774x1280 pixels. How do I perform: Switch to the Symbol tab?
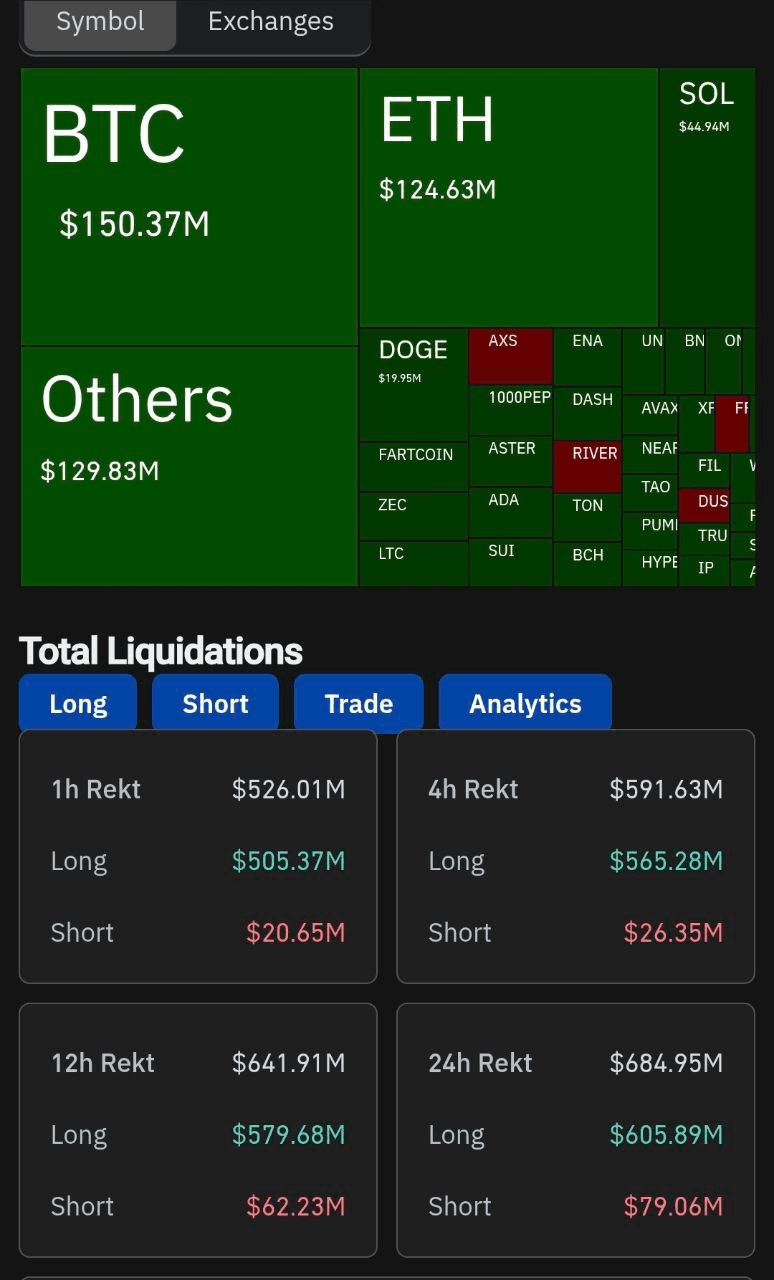(100, 22)
